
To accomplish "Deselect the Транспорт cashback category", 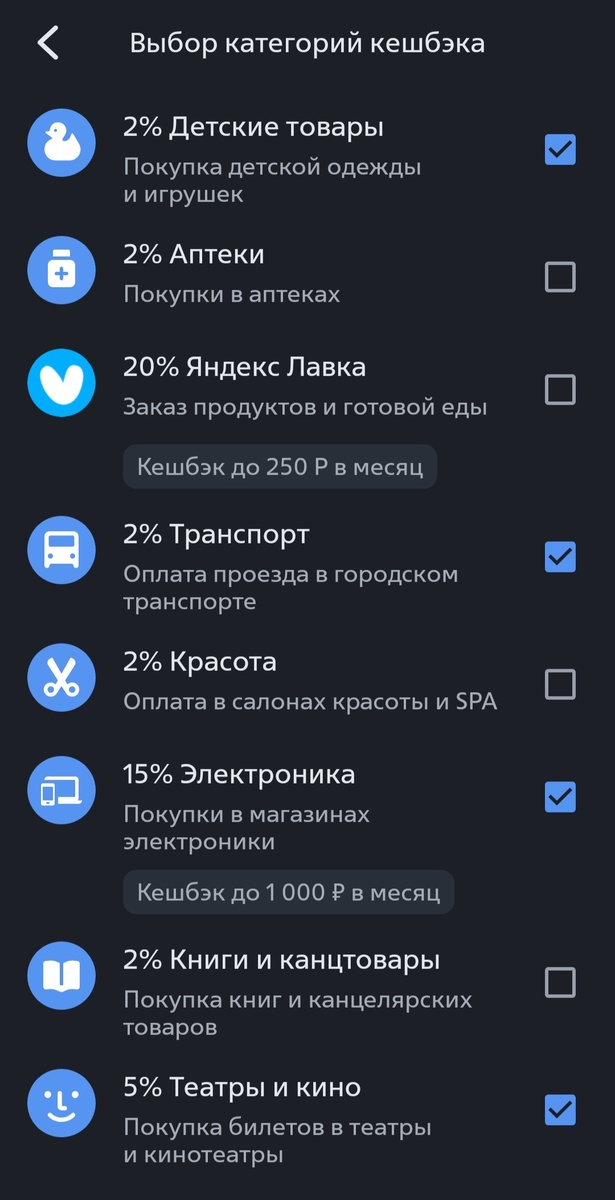I will tap(560, 557).
